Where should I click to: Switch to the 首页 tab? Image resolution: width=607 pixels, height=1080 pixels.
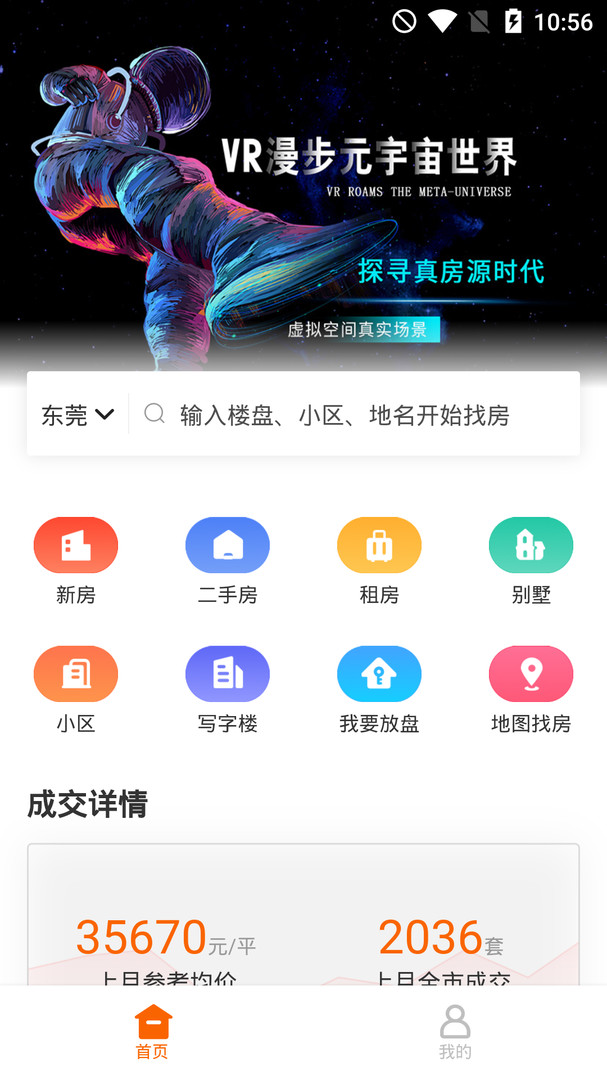tap(152, 1032)
